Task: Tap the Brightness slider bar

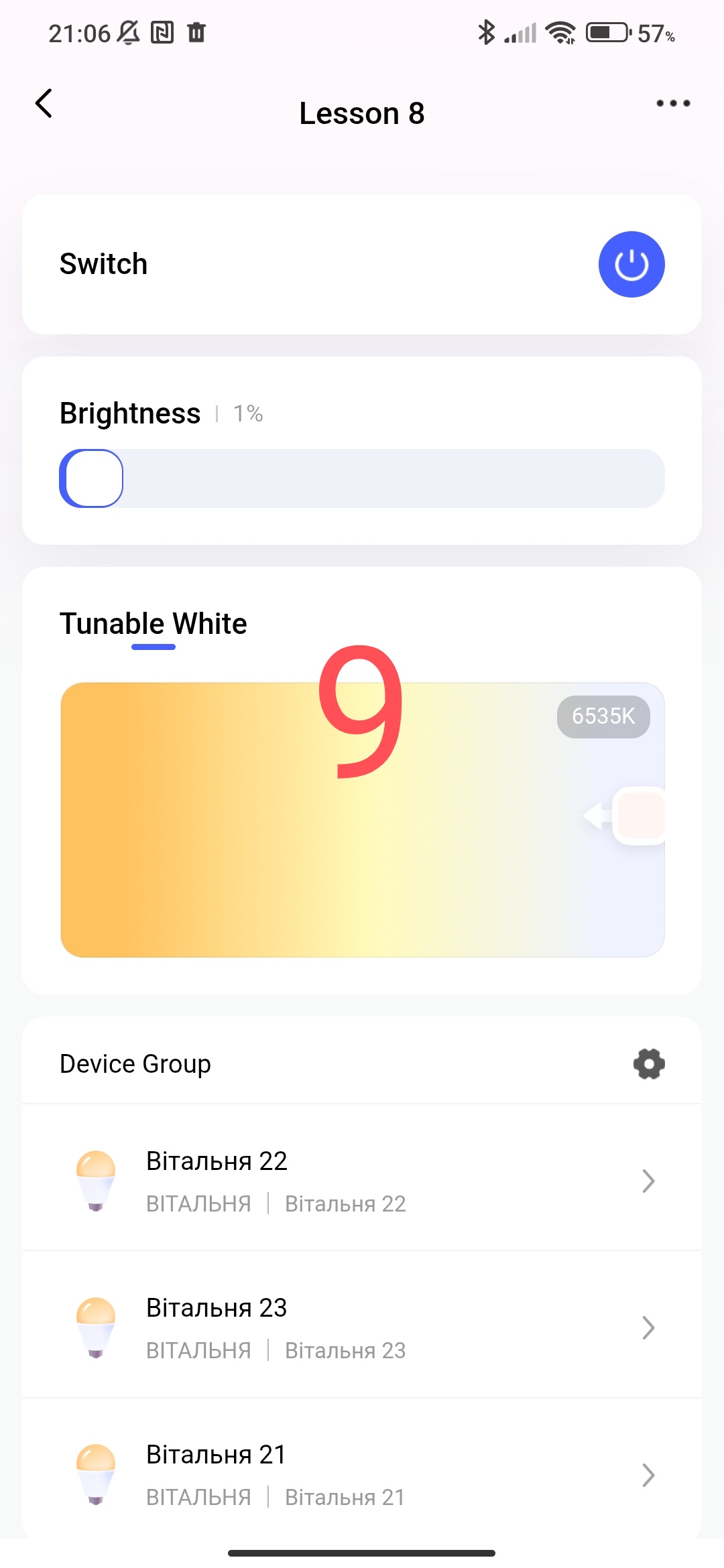Action: 362,478
